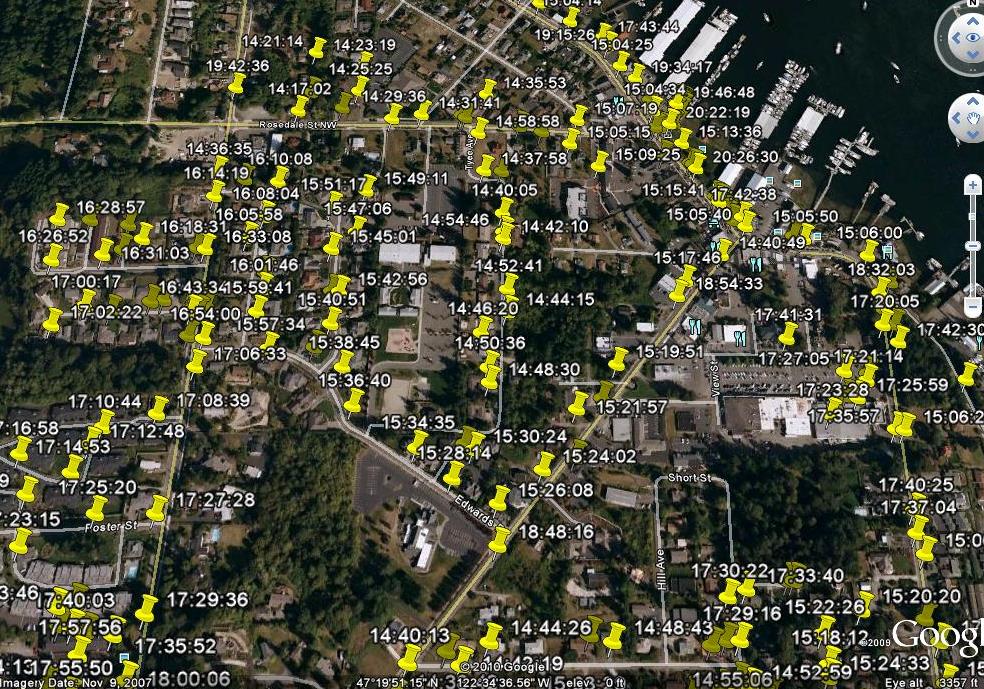This screenshot has height=689, width=984.
Task: Zoom out with the minus button
Action: pyautogui.click(x=972, y=306)
